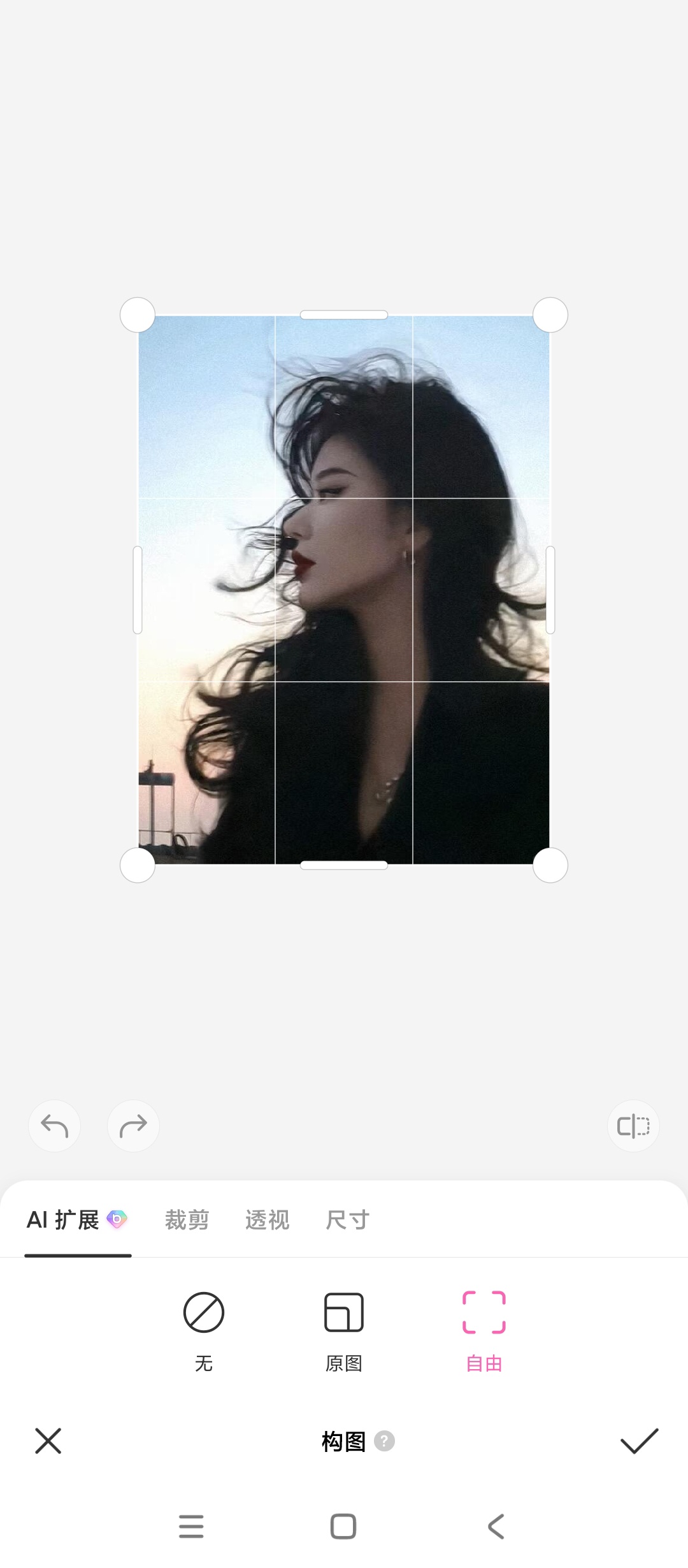The width and height of the screenshot is (688, 1568).
Task: Cancel editing with the X icon
Action: (48, 1441)
